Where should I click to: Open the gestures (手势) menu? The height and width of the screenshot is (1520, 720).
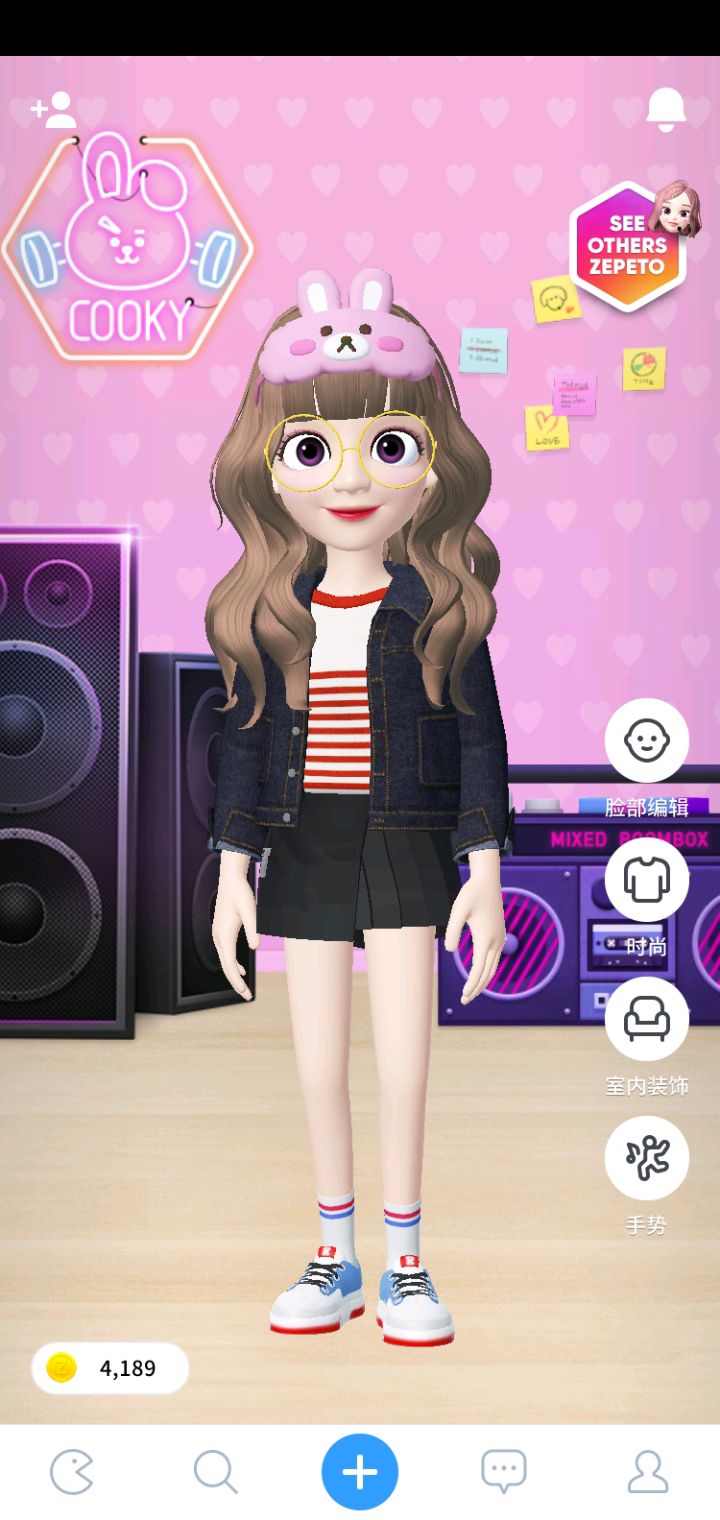[647, 1158]
